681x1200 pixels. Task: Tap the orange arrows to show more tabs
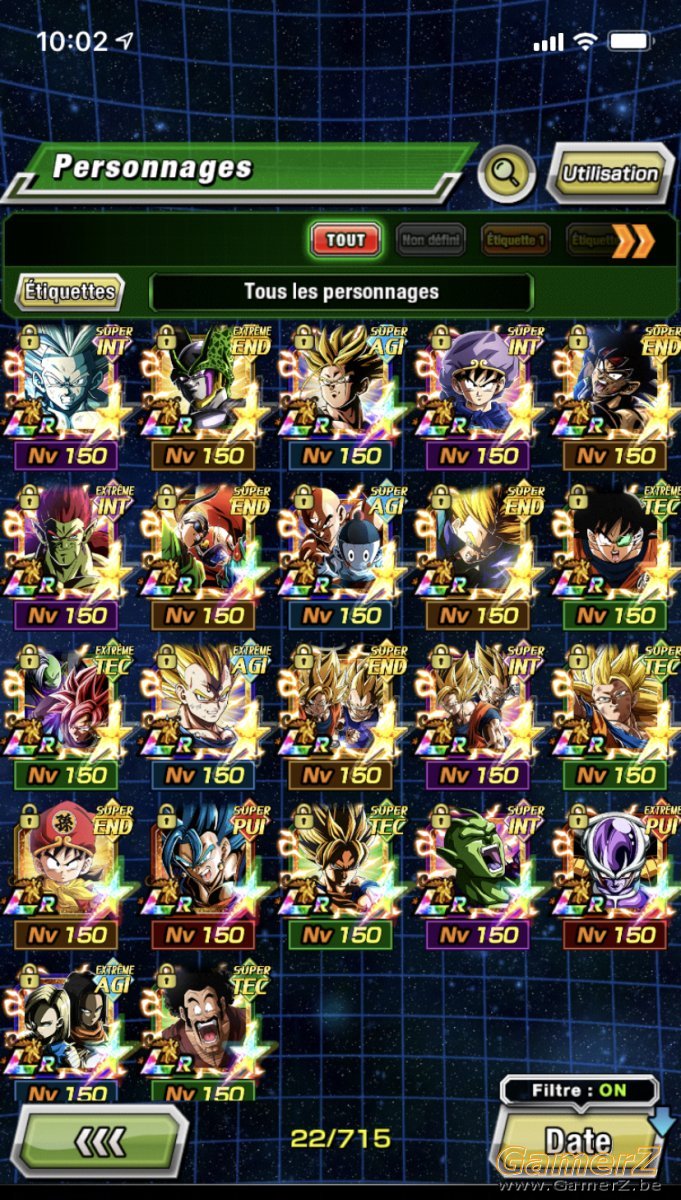tap(634, 241)
